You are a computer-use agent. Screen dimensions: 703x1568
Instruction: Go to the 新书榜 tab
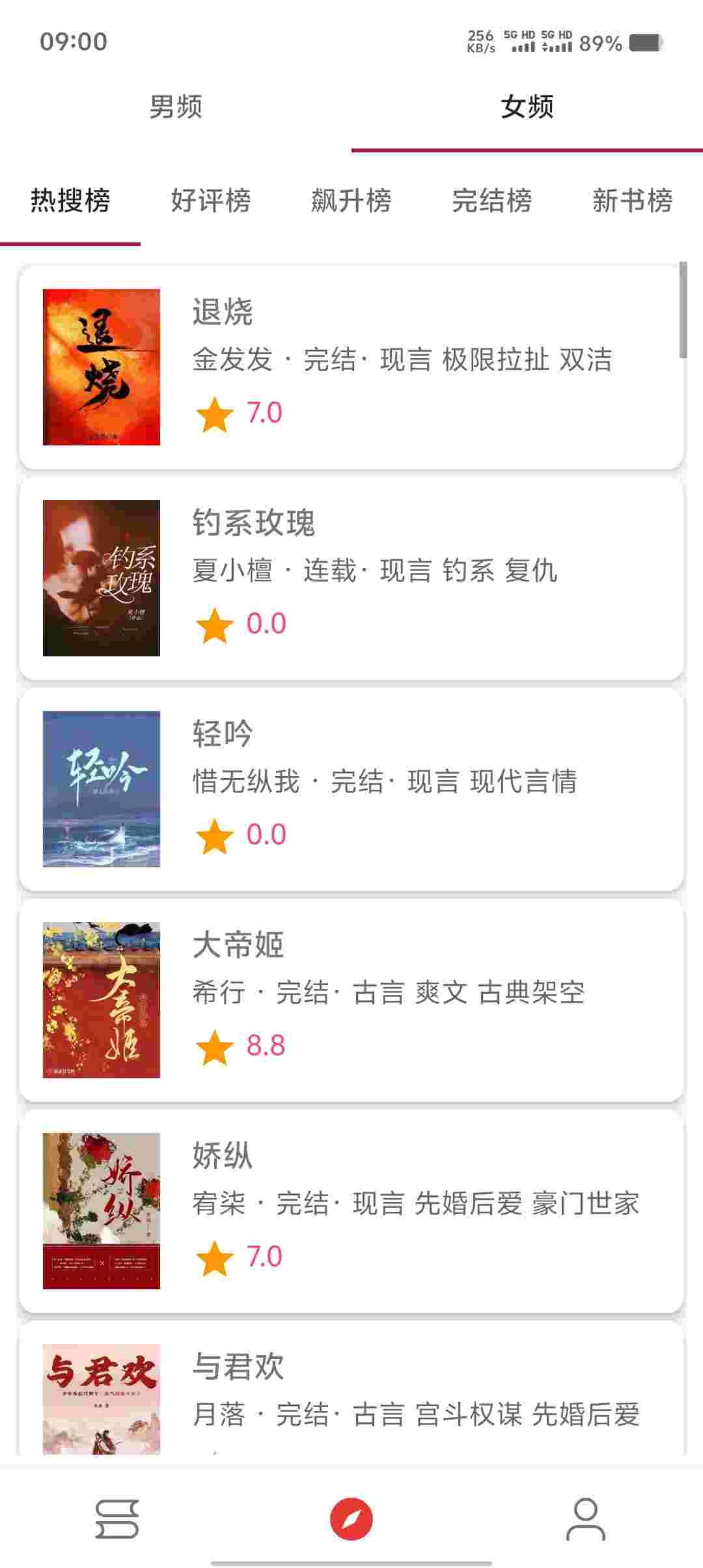coord(632,201)
